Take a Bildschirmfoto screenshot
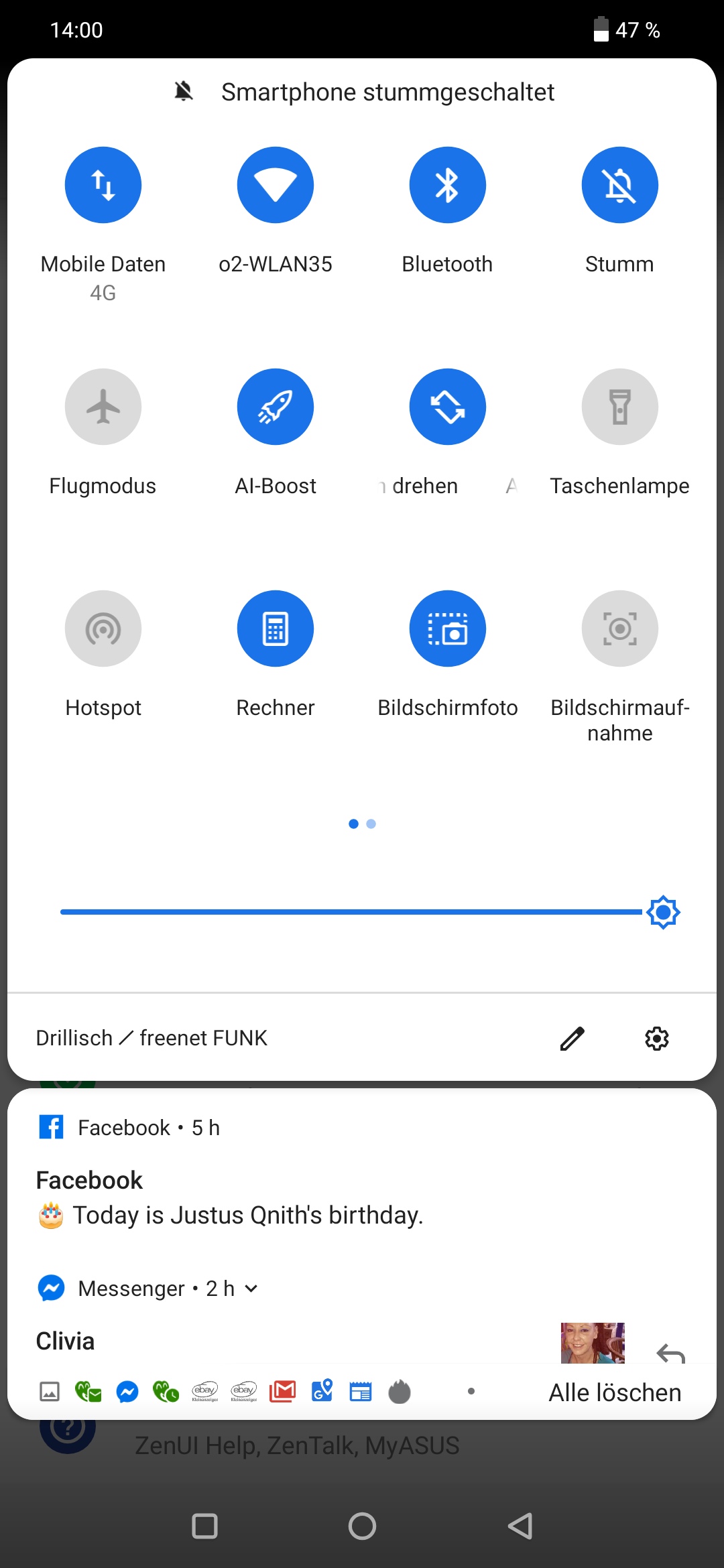The width and height of the screenshot is (724, 1568). [448, 629]
